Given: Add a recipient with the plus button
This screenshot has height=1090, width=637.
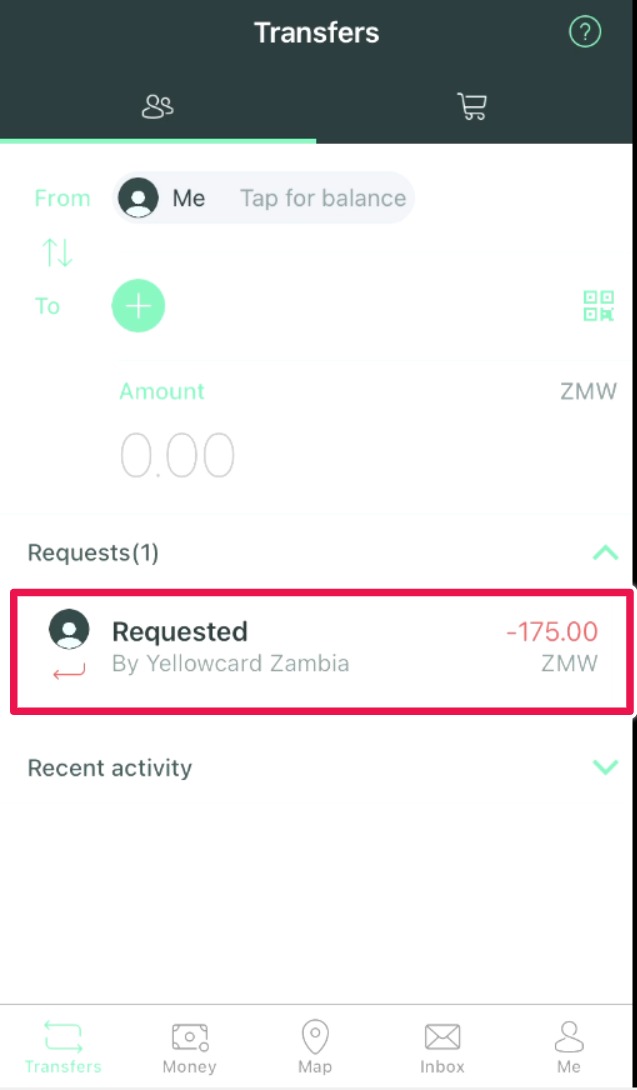Looking at the screenshot, I should (x=138, y=306).
